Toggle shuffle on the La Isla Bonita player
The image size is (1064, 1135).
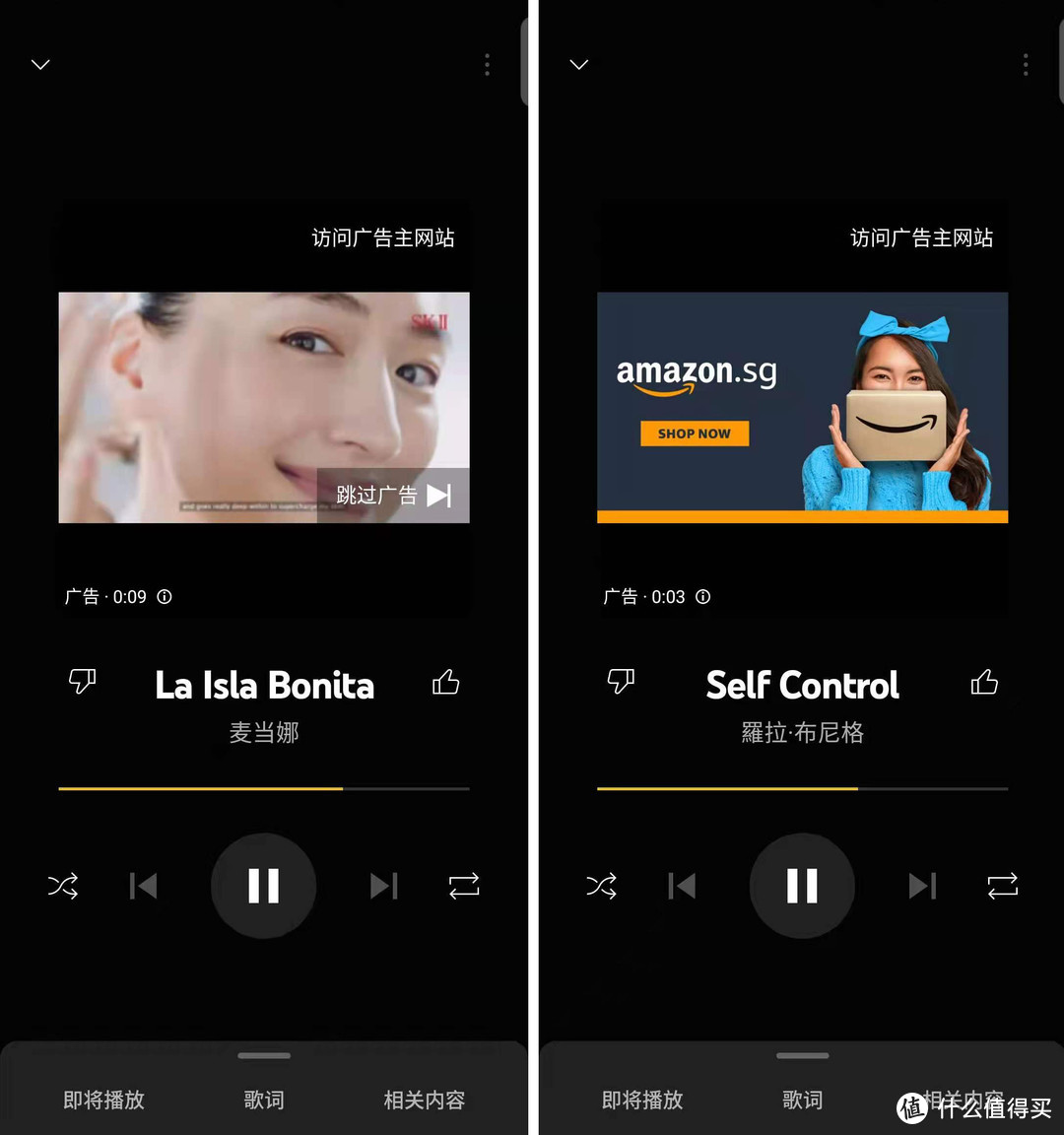(63, 887)
